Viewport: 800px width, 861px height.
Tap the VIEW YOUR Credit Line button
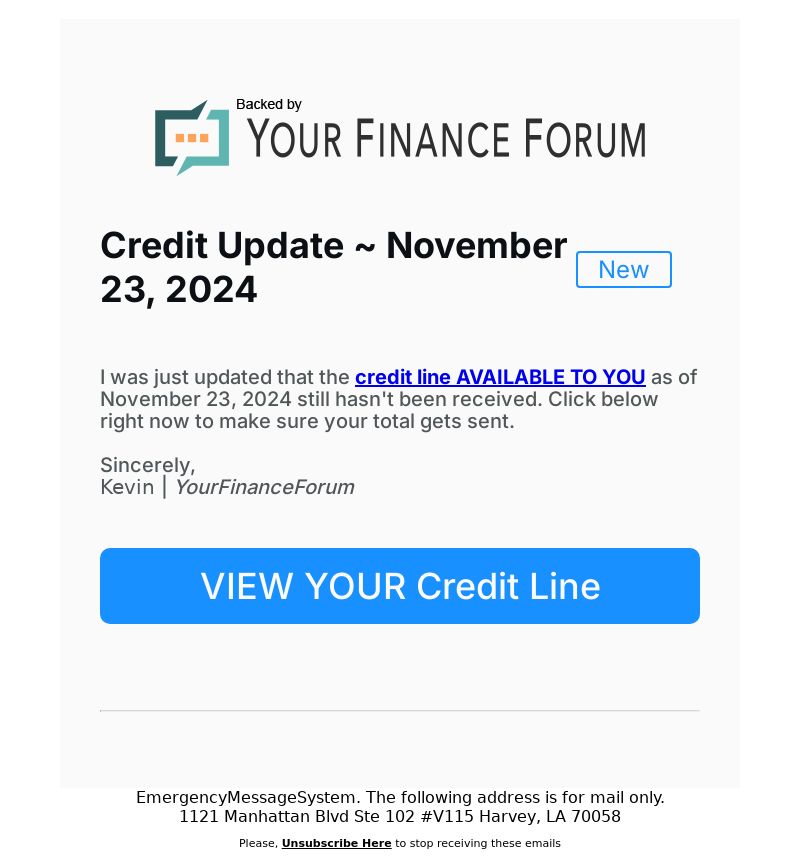click(x=400, y=586)
